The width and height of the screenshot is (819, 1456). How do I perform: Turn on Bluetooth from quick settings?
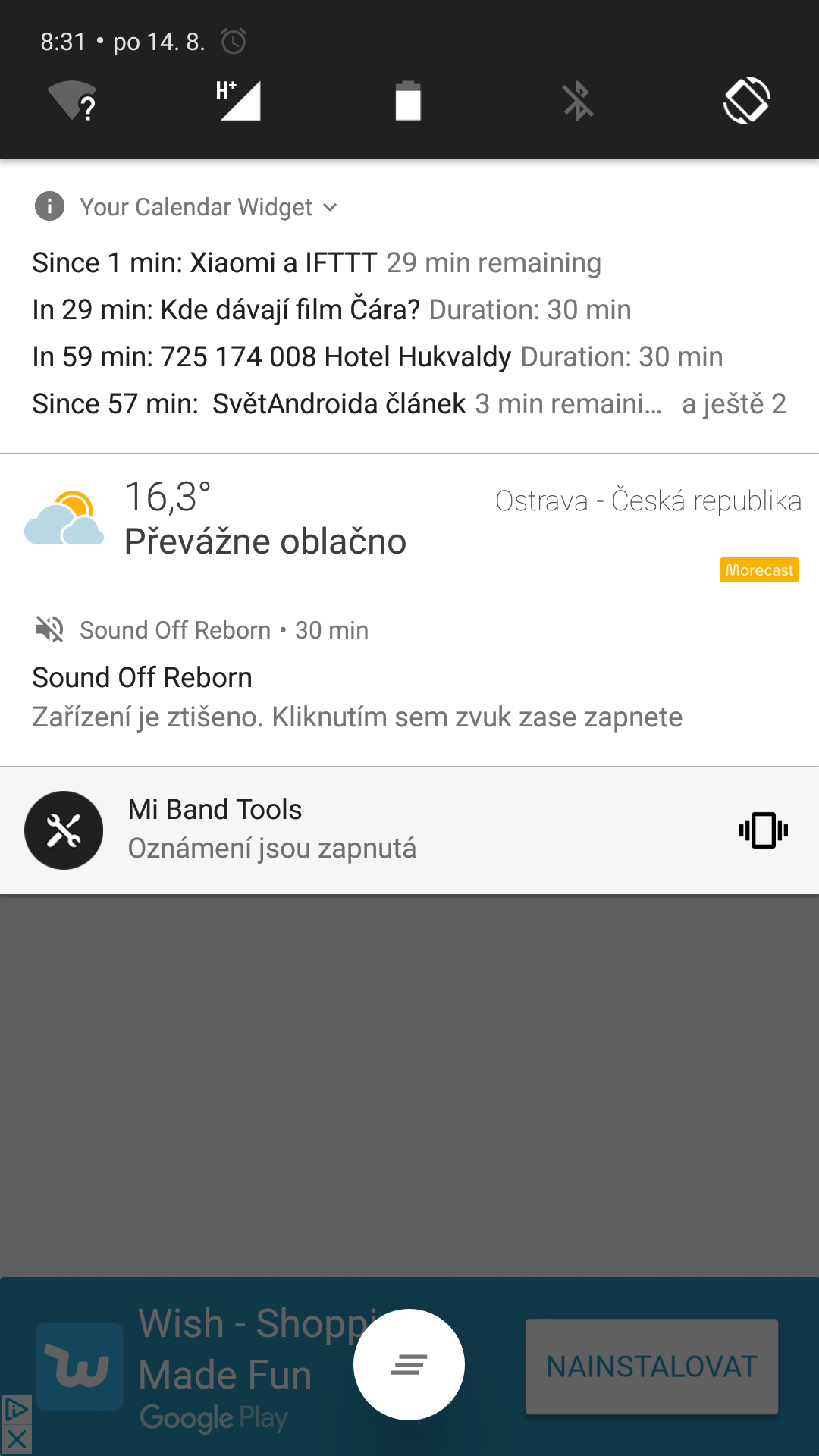[x=578, y=101]
